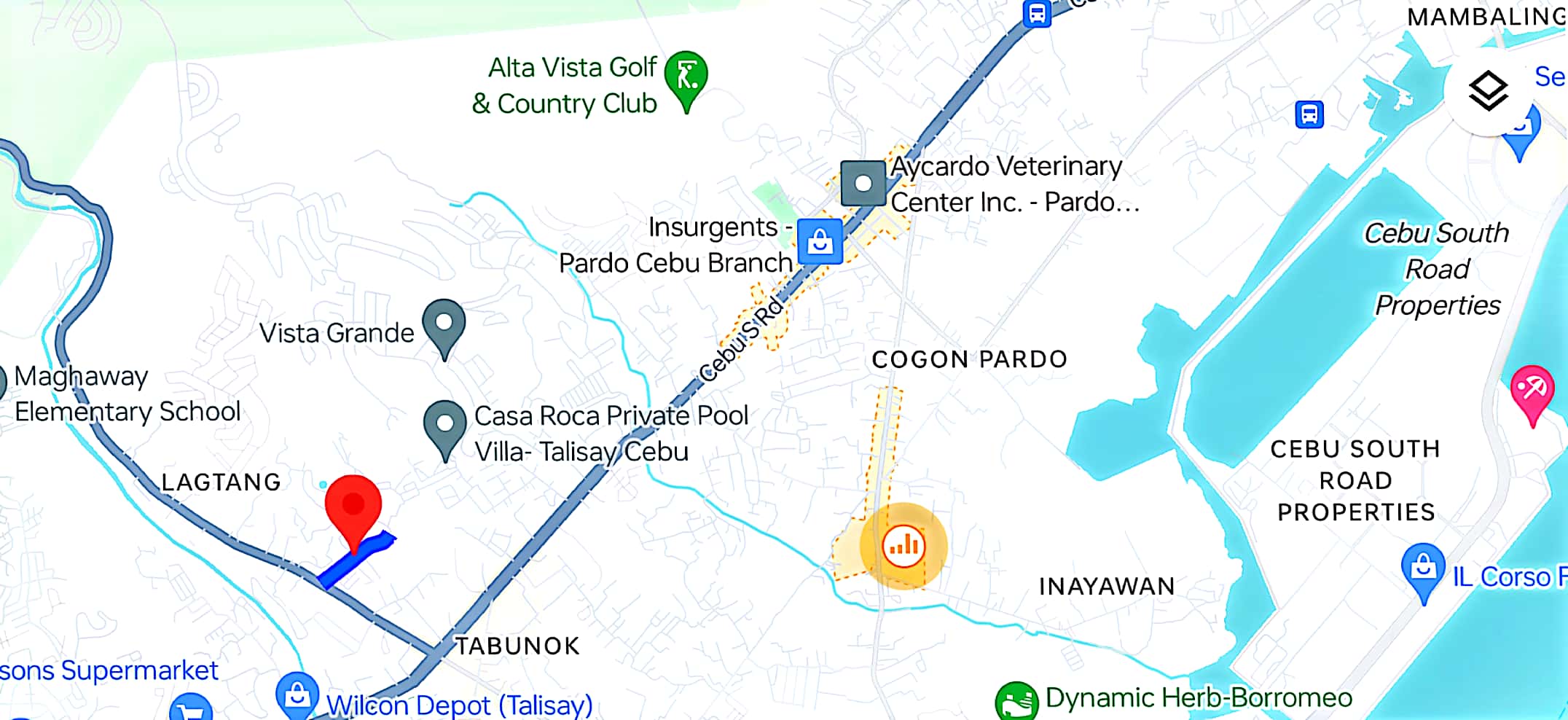Tap the Alta Vista Golf & Country Club pin
This screenshot has width=1568, height=720.
click(x=686, y=76)
